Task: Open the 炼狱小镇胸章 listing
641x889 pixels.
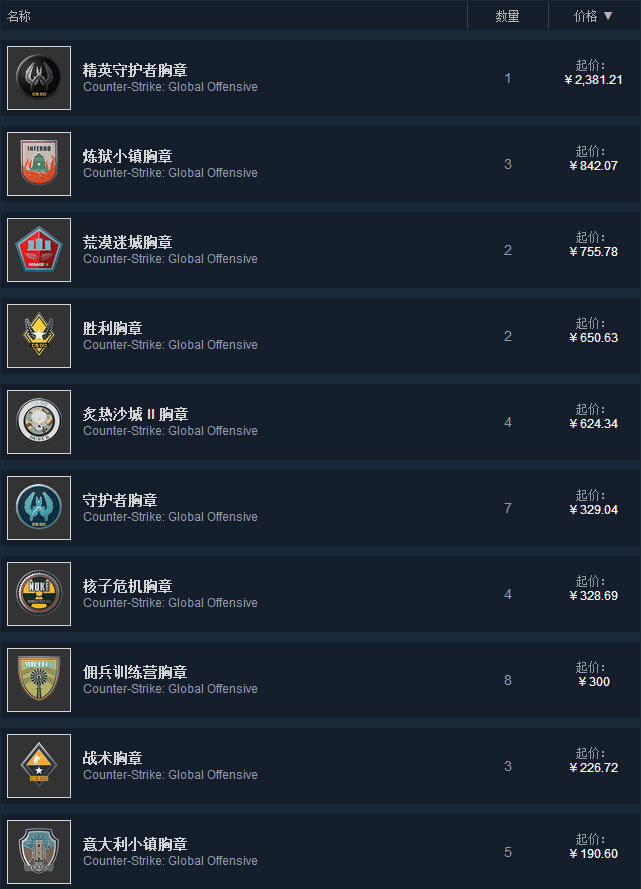Action: [128, 156]
